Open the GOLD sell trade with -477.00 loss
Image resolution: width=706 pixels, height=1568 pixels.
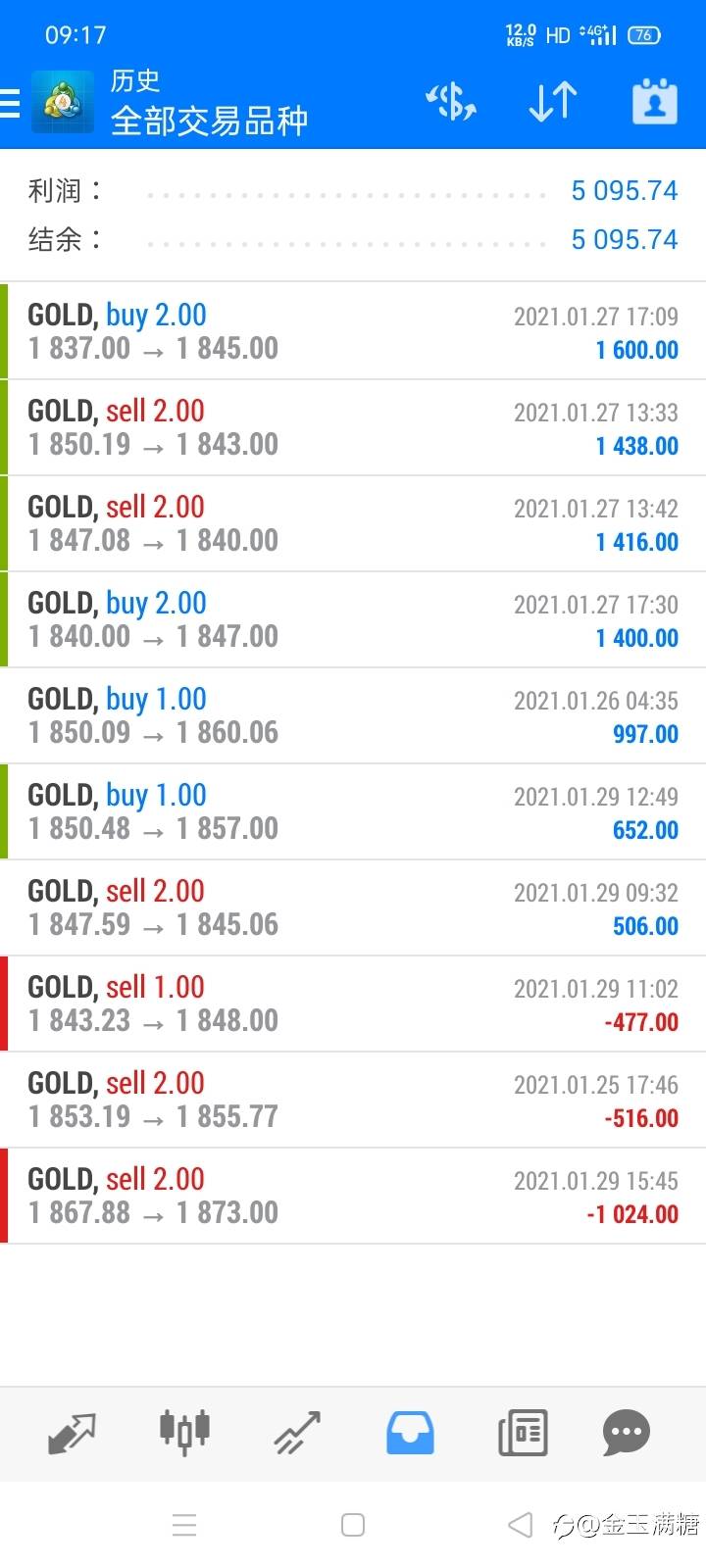click(353, 1004)
